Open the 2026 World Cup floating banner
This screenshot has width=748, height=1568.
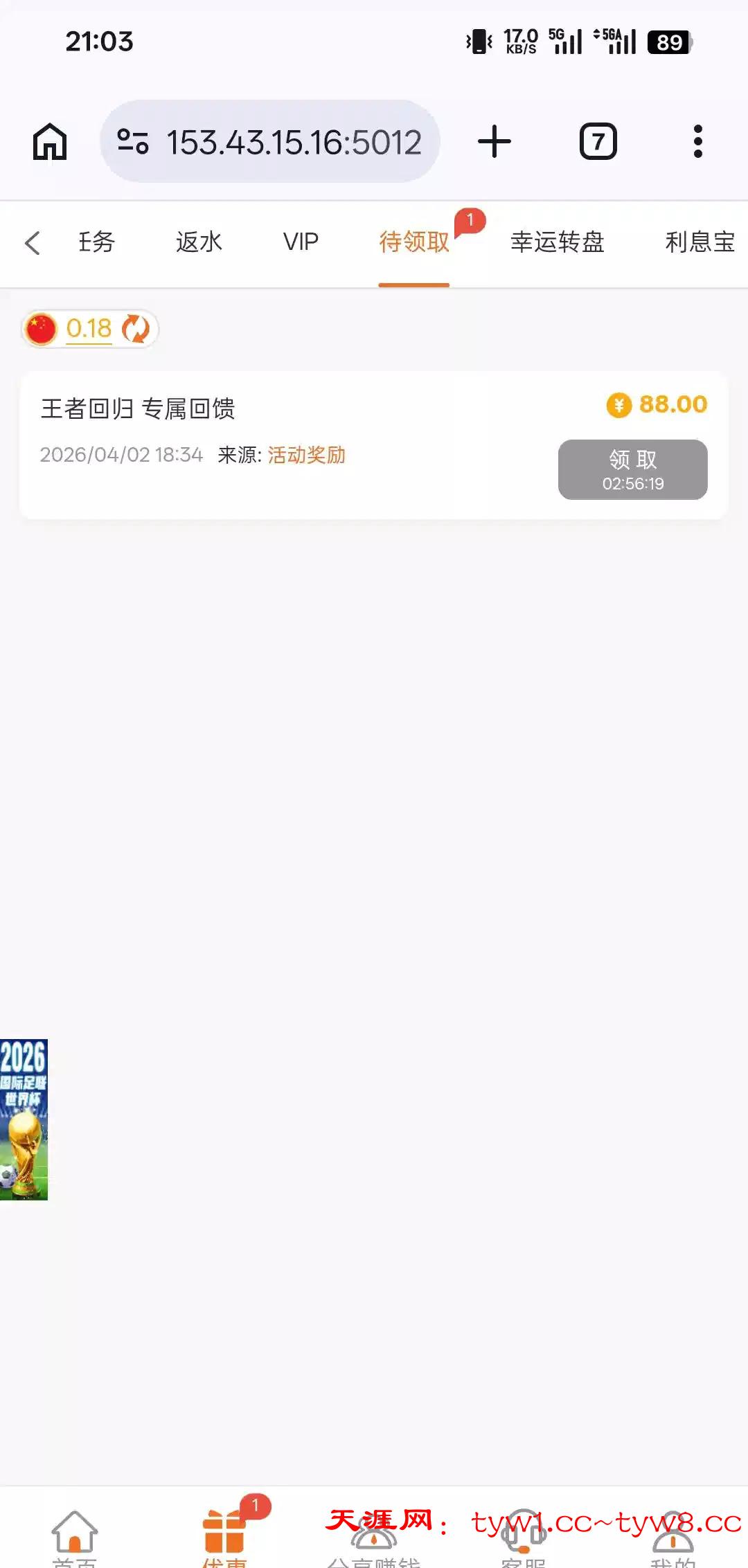[x=24, y=1119]
